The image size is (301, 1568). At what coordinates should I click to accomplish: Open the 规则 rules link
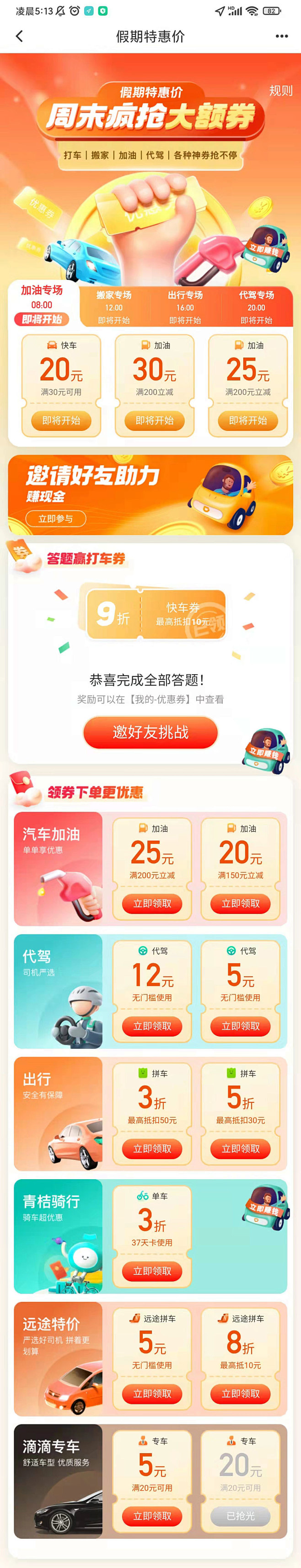pyautogui.click(x=280, y=91)
